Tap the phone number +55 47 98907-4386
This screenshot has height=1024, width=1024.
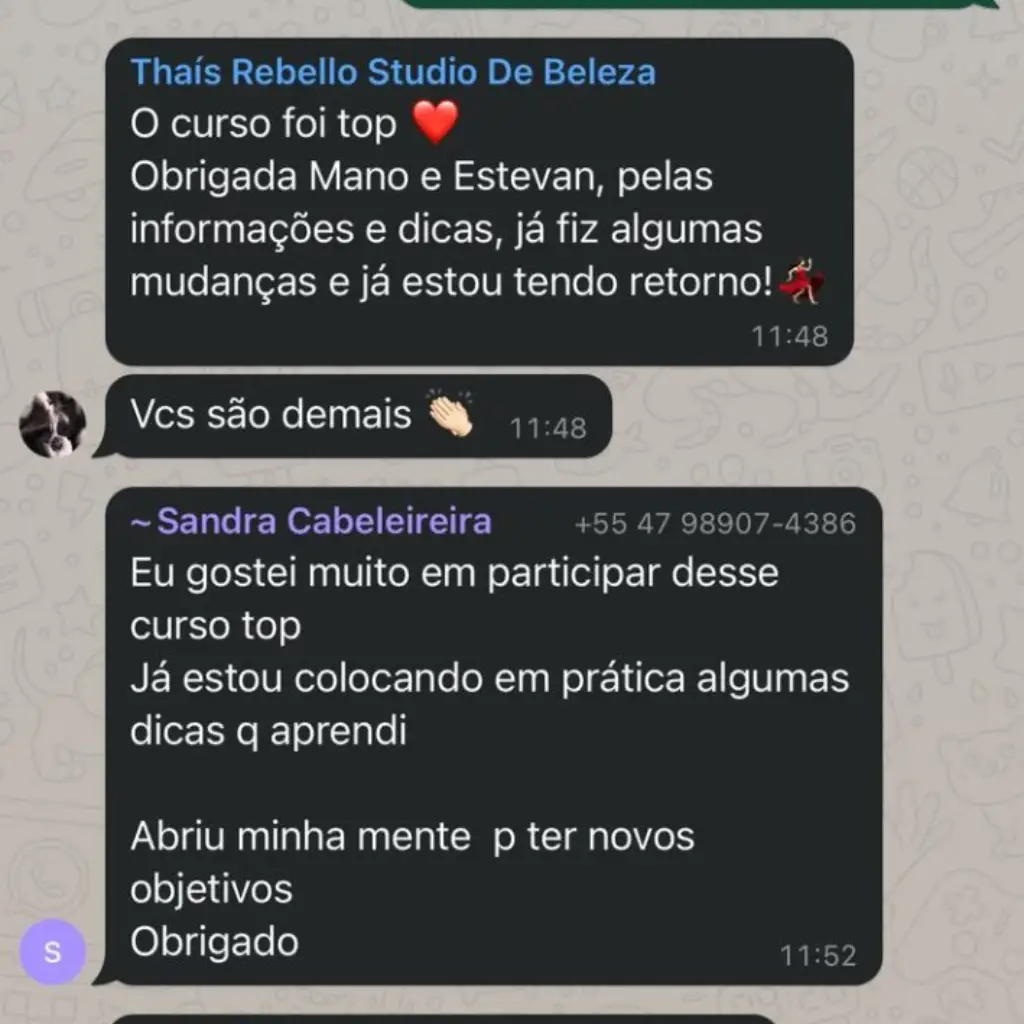[x=715, y=523]
